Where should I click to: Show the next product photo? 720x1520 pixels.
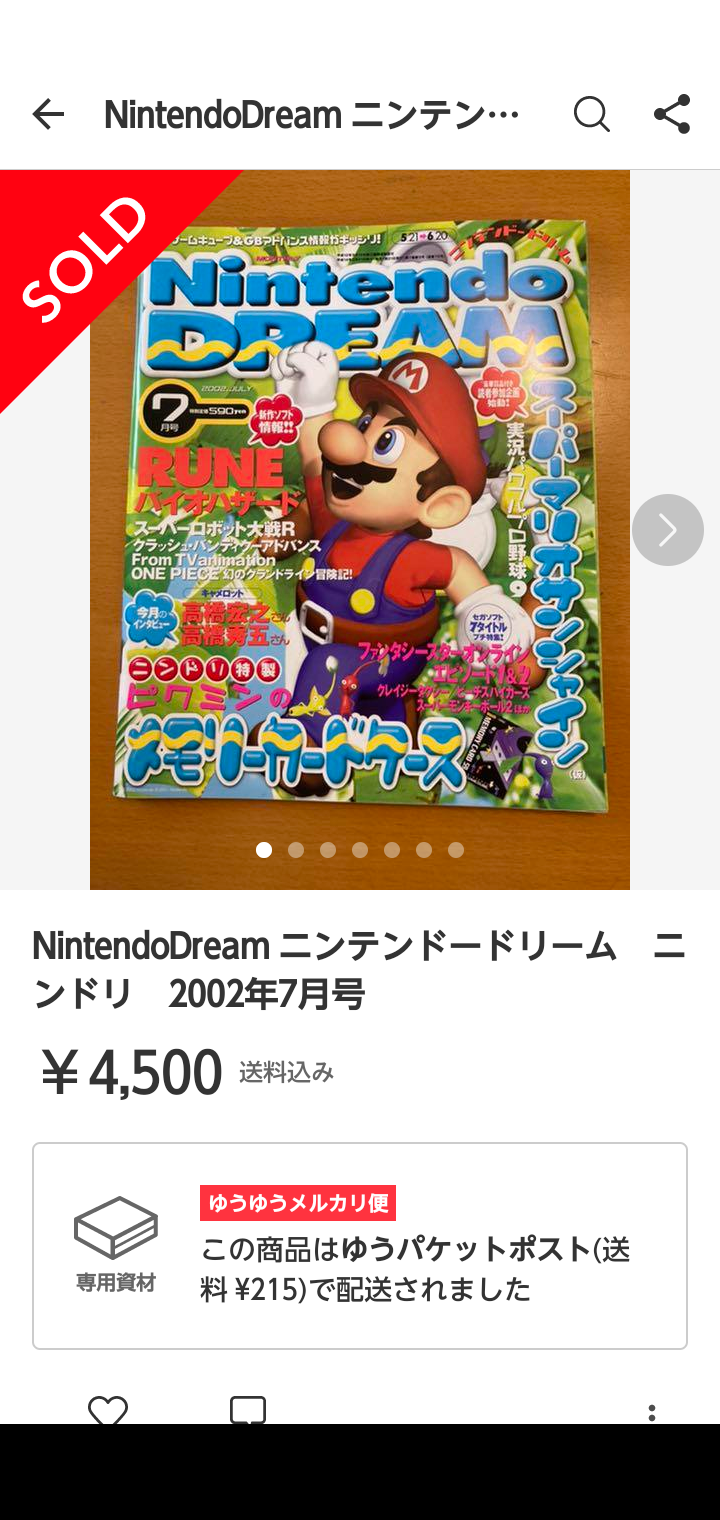click(x=668, y=530)
